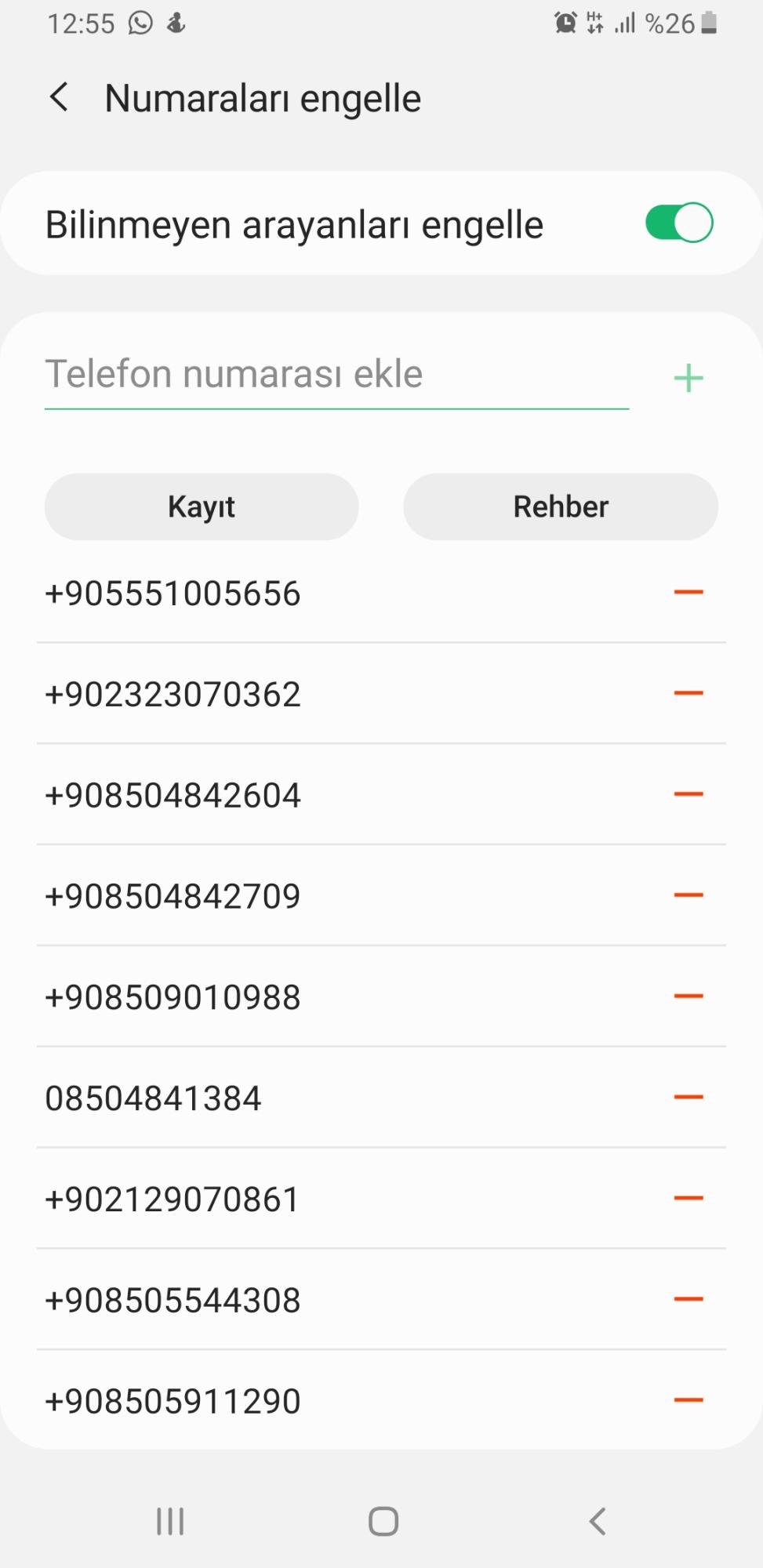This screenshot has height=1568, width=763.
Task: Tap the green plus add icon
Action: point(688,378)
